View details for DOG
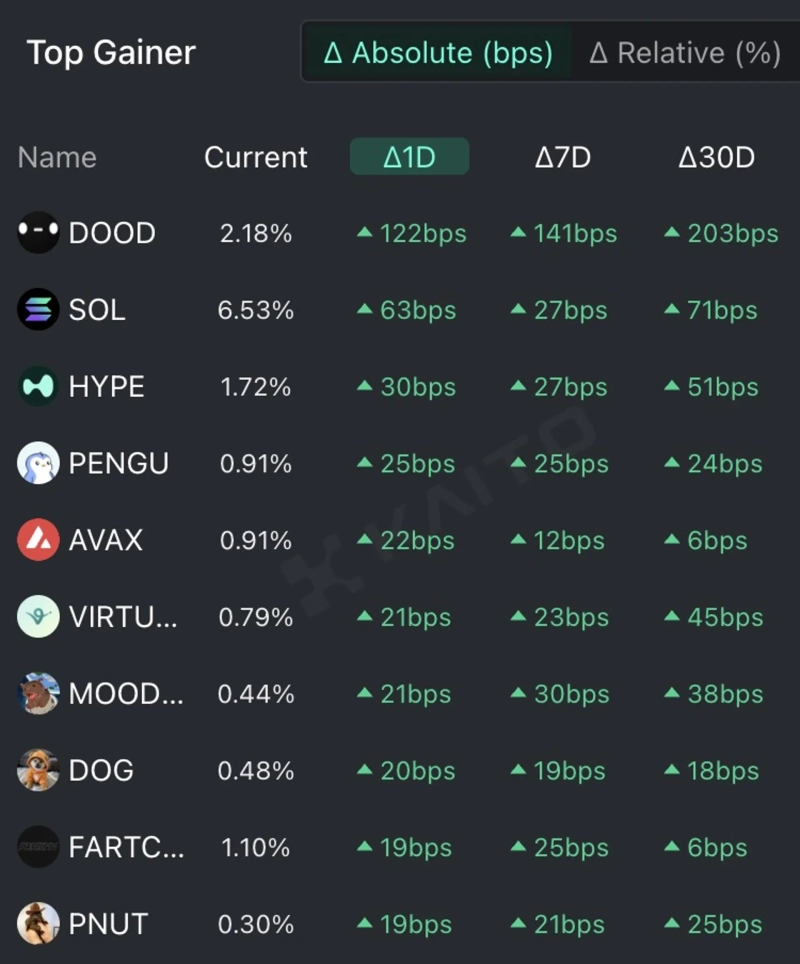This screenshot has width=800, height=964. [100, 771]
